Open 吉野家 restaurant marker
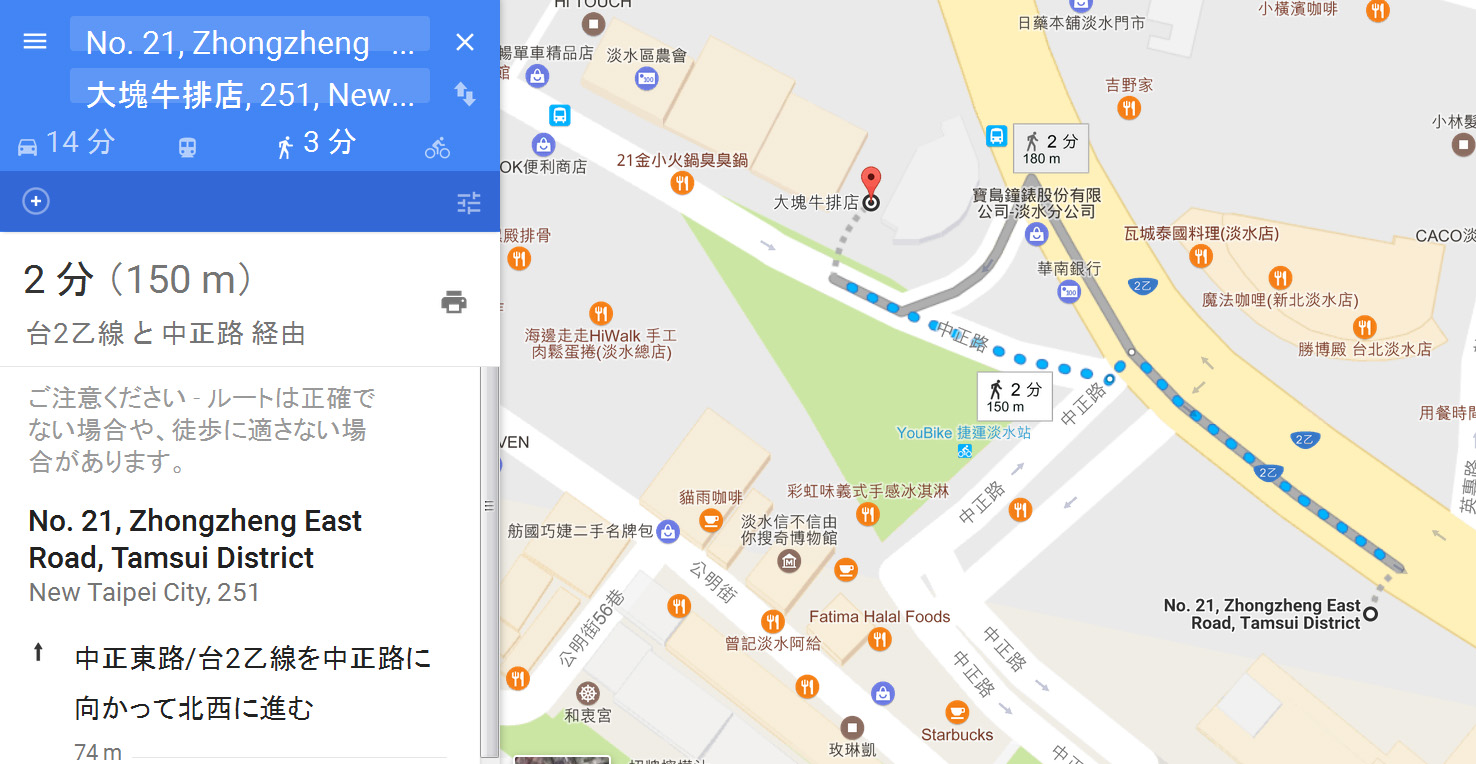 (1130, 107)
